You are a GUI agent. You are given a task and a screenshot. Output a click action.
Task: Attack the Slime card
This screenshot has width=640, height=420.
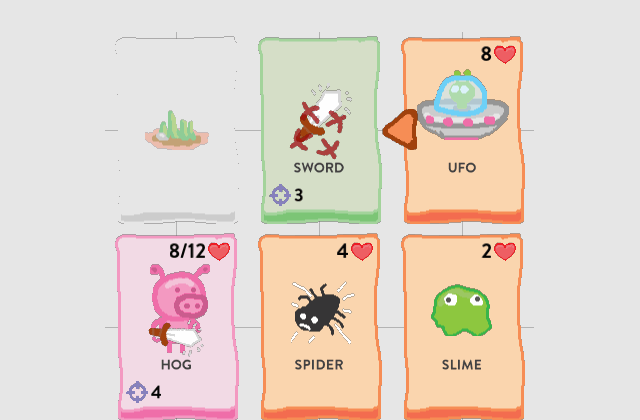(462, 325)
